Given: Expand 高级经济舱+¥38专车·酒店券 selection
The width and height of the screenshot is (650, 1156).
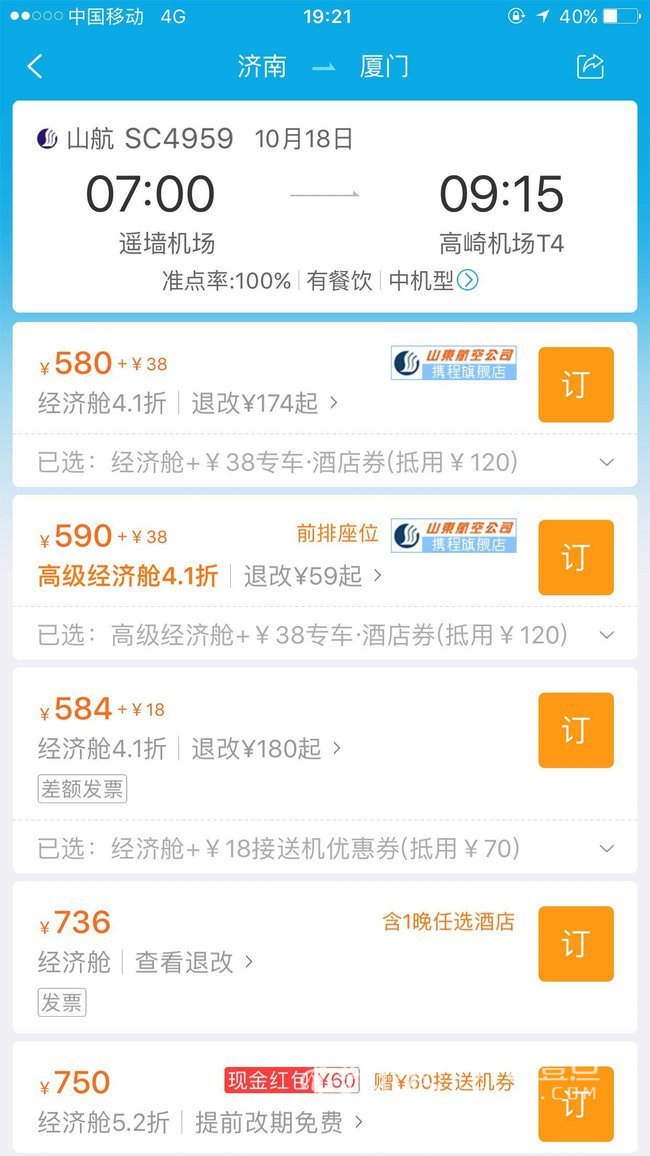Looking at the screenshot, I should point(606,635).
